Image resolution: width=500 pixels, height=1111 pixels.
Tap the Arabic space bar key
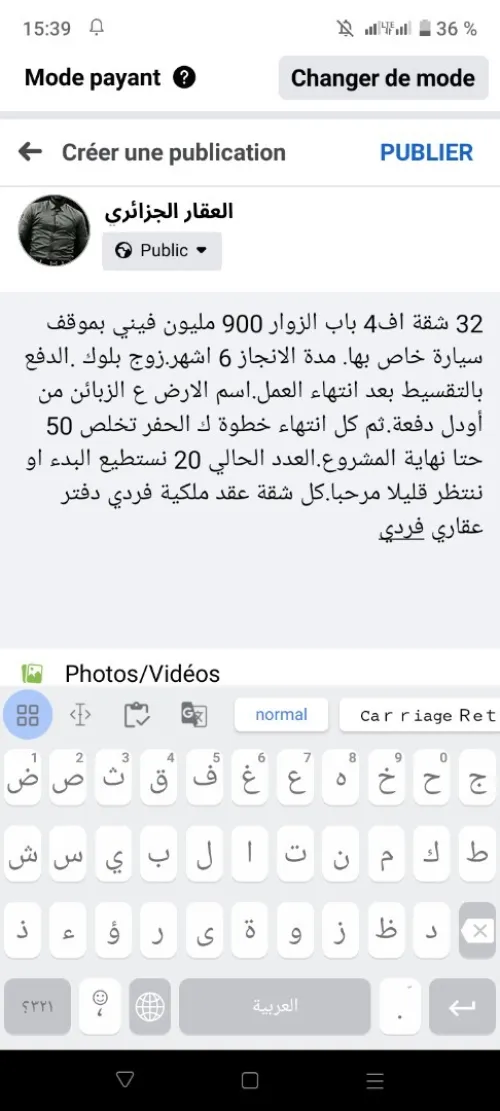275,1006
